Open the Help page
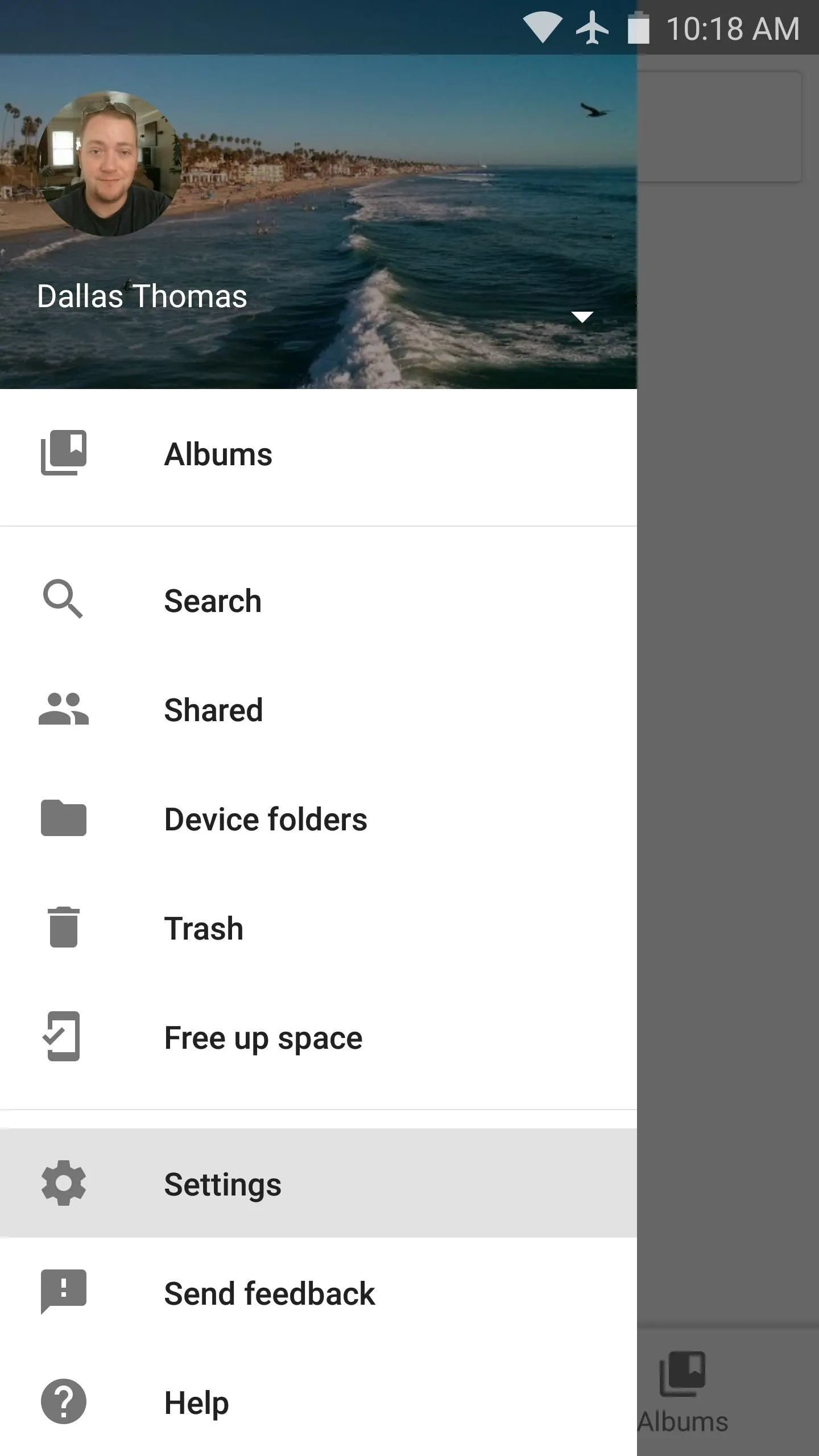The height and width of the screenshot is (1456, 819). click(x=318, y=1401)
